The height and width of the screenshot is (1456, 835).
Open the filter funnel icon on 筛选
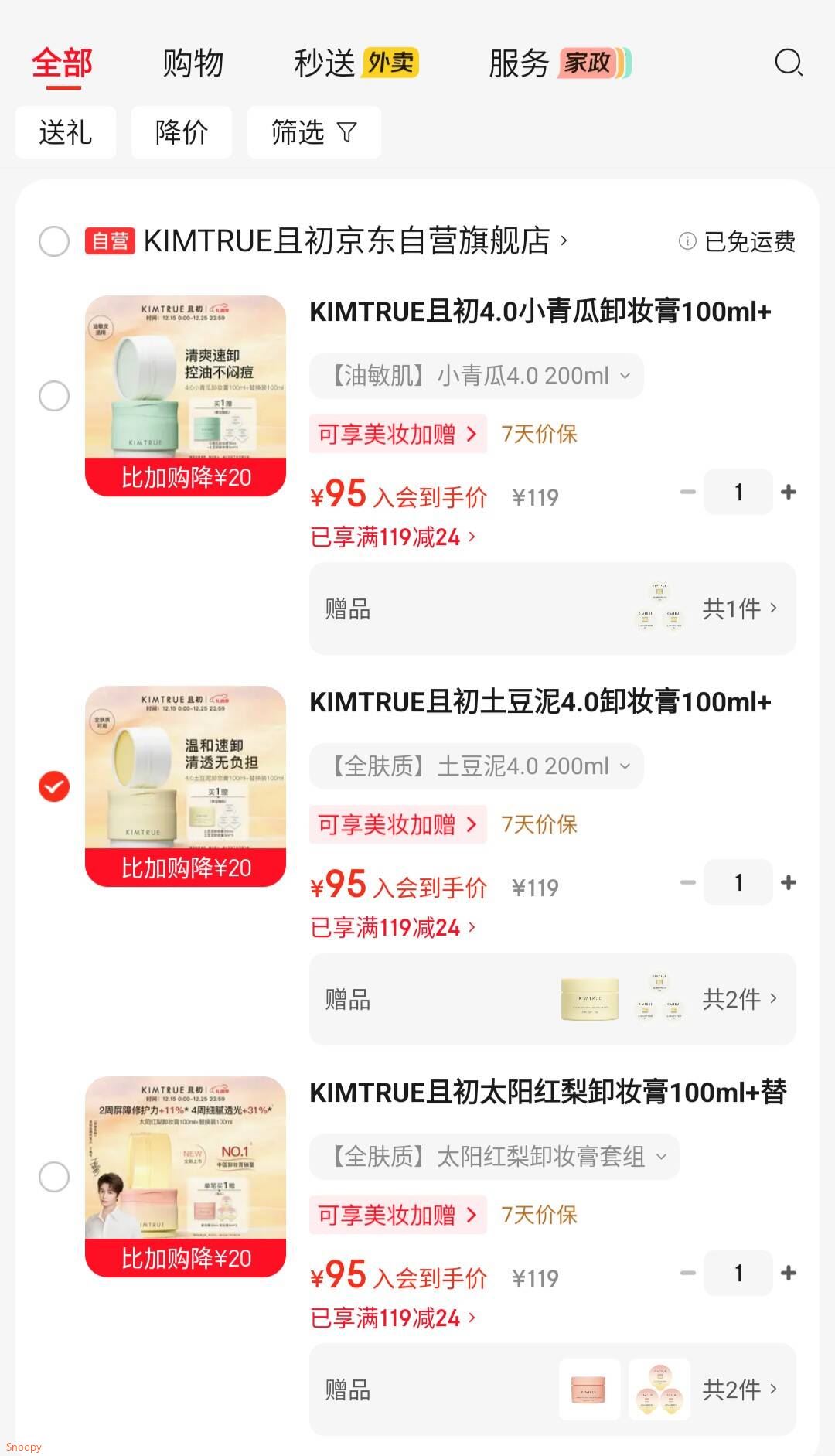point(346,132)
